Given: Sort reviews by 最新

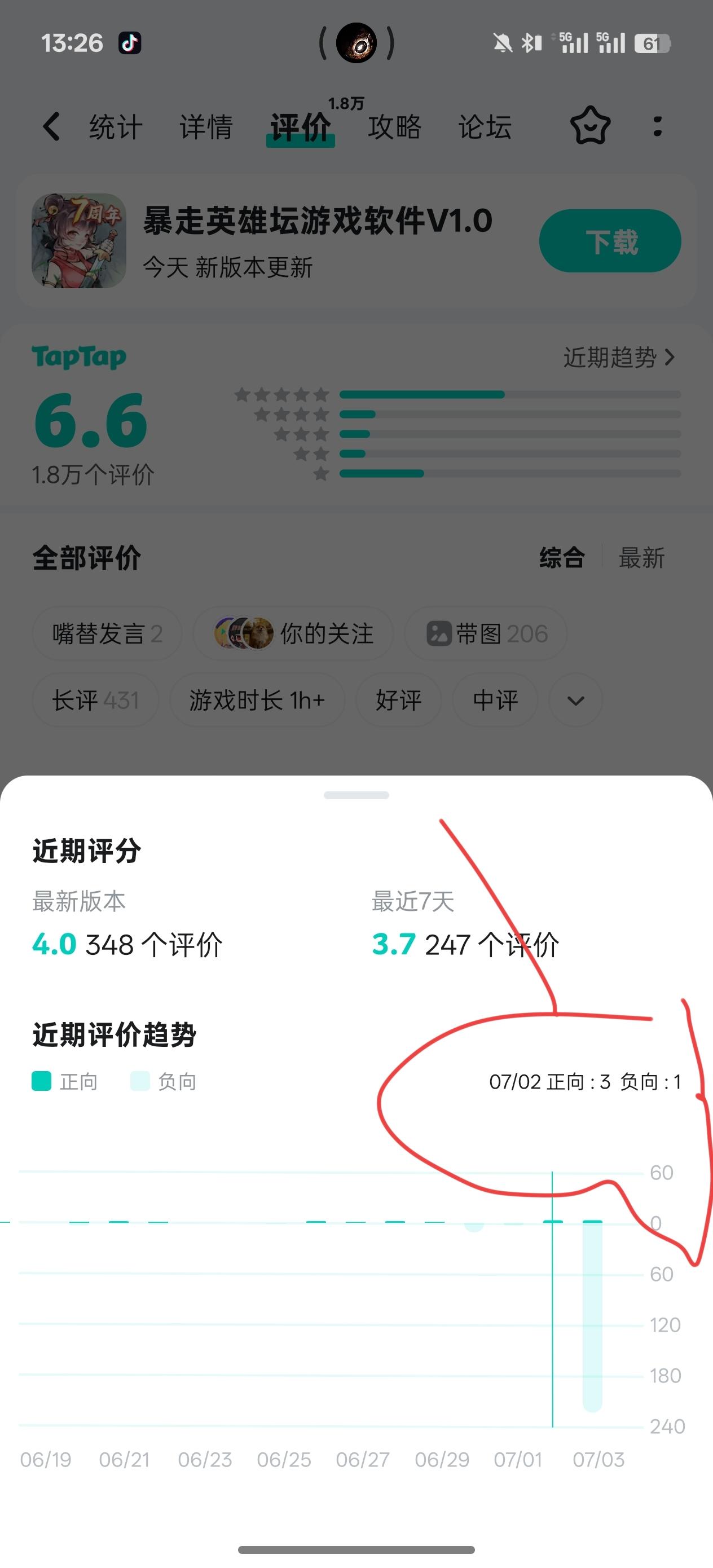Looking at the screenshot, I should (x=641, y=558).
